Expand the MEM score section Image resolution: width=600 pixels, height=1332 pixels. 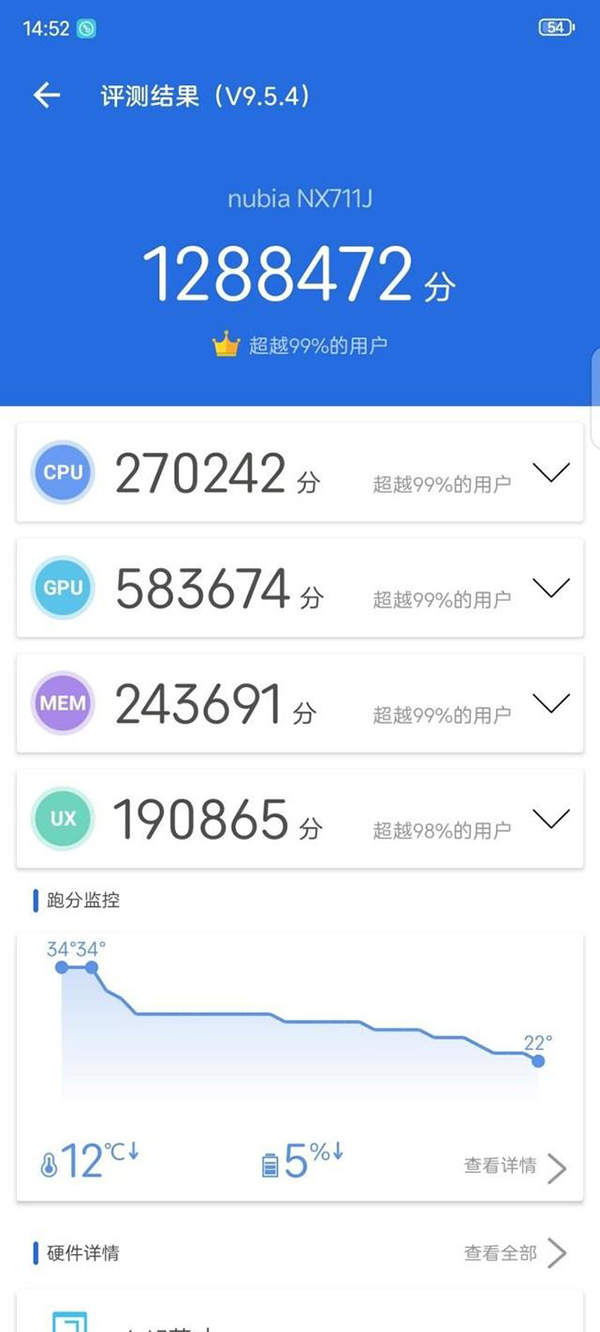coord(551,703)
